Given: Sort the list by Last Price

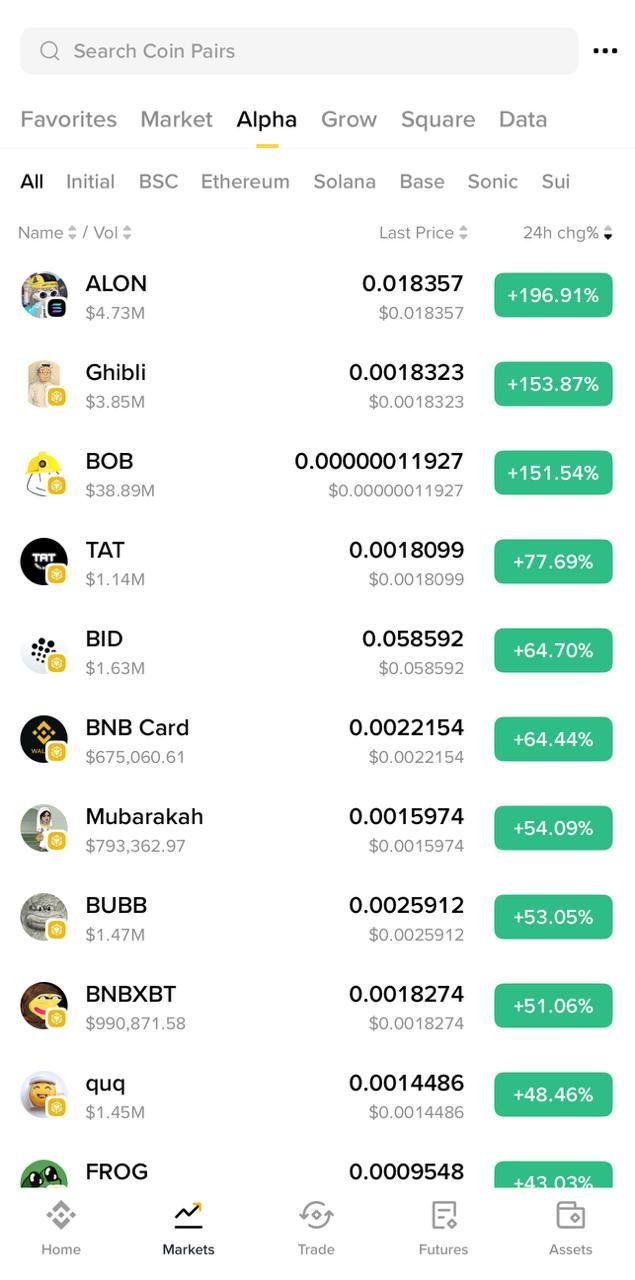Looking at the screenshot, I should coord(422,233).
